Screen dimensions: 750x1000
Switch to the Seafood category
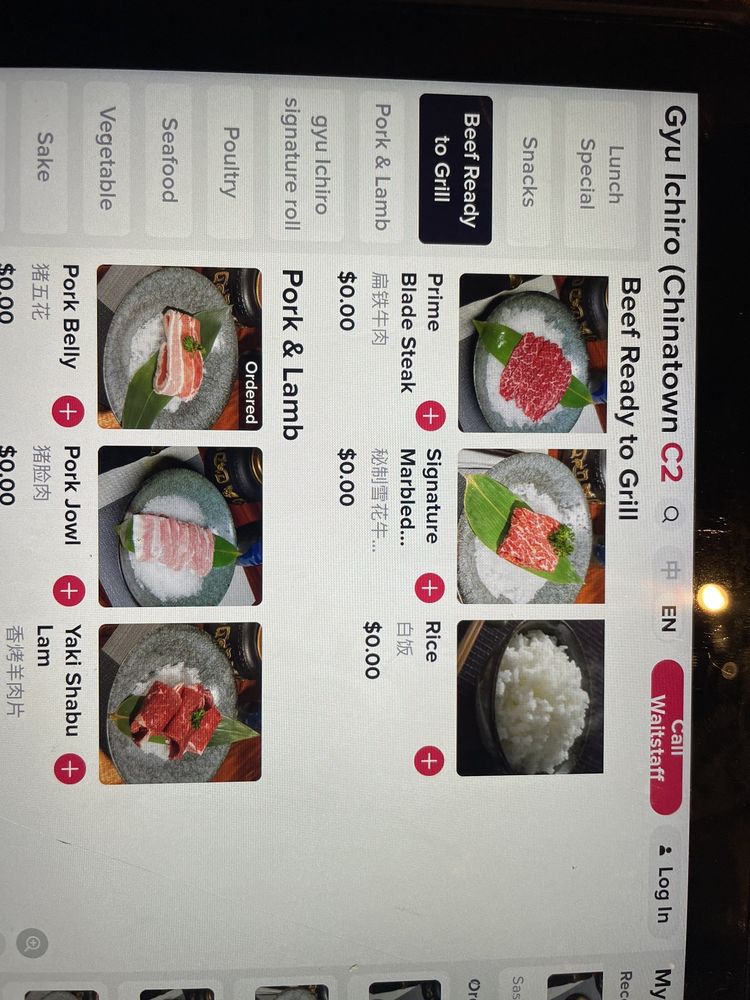pos(168,160)
